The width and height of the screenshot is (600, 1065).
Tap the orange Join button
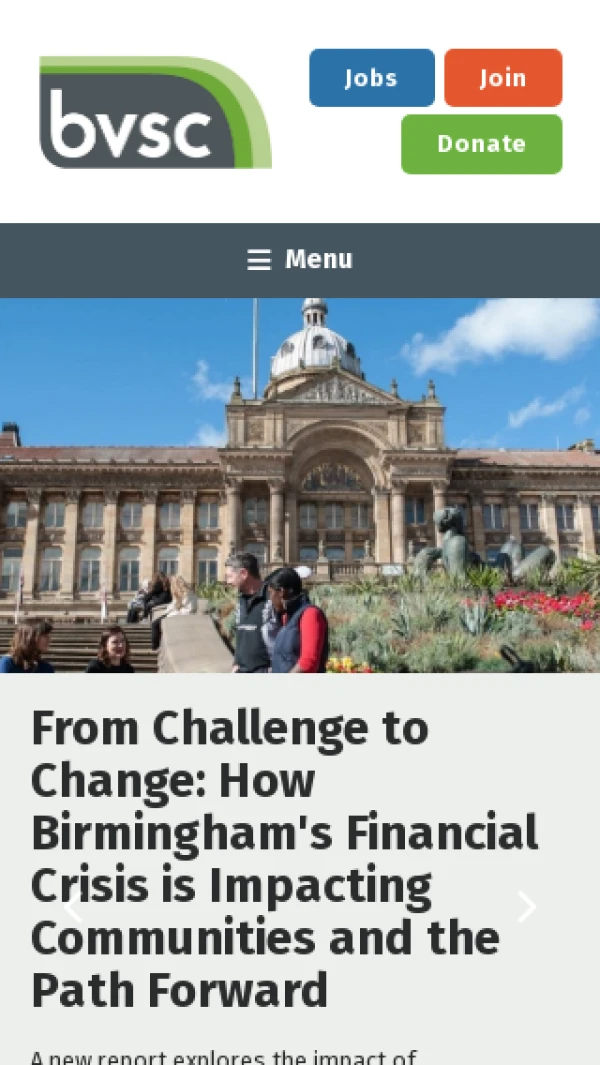(503, 78)
